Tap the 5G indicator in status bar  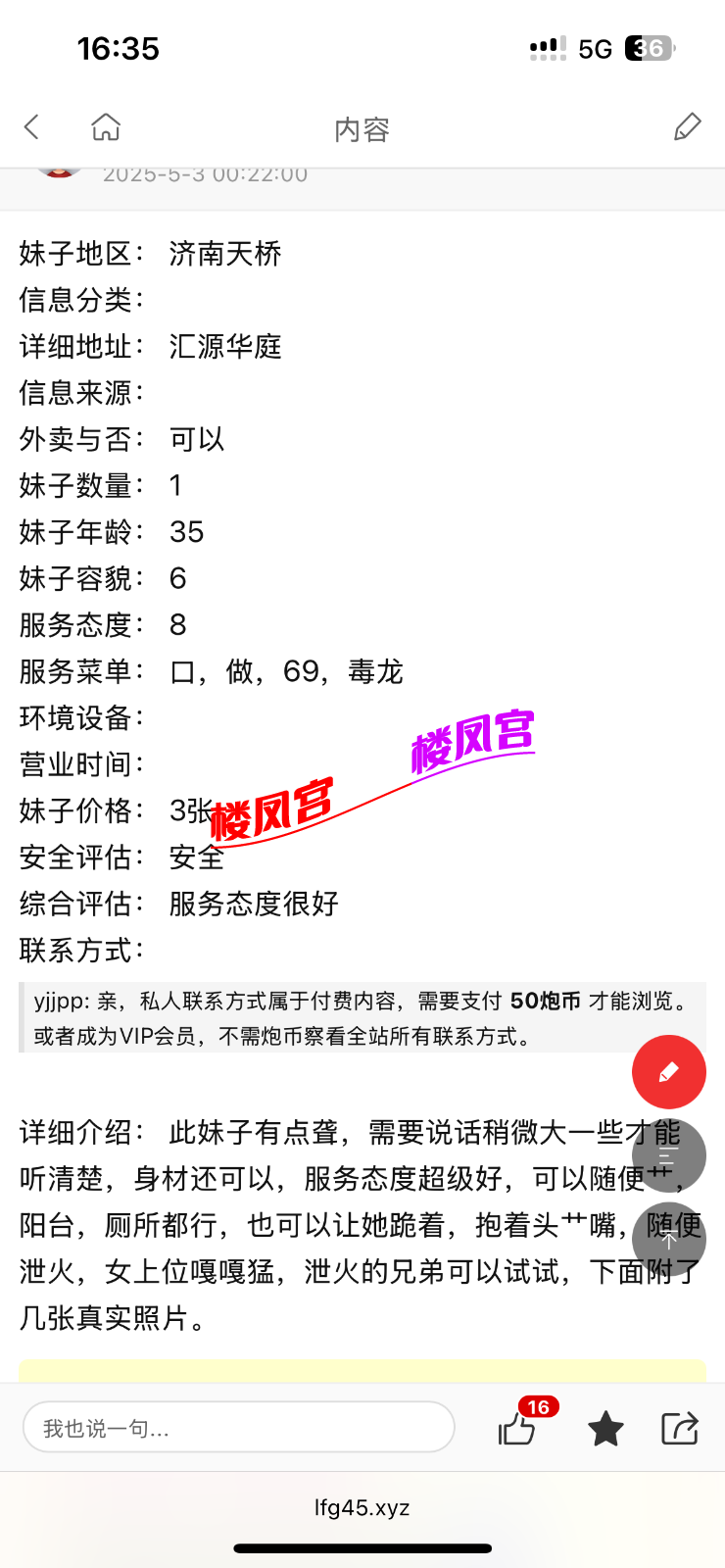[x=595, y=47]
